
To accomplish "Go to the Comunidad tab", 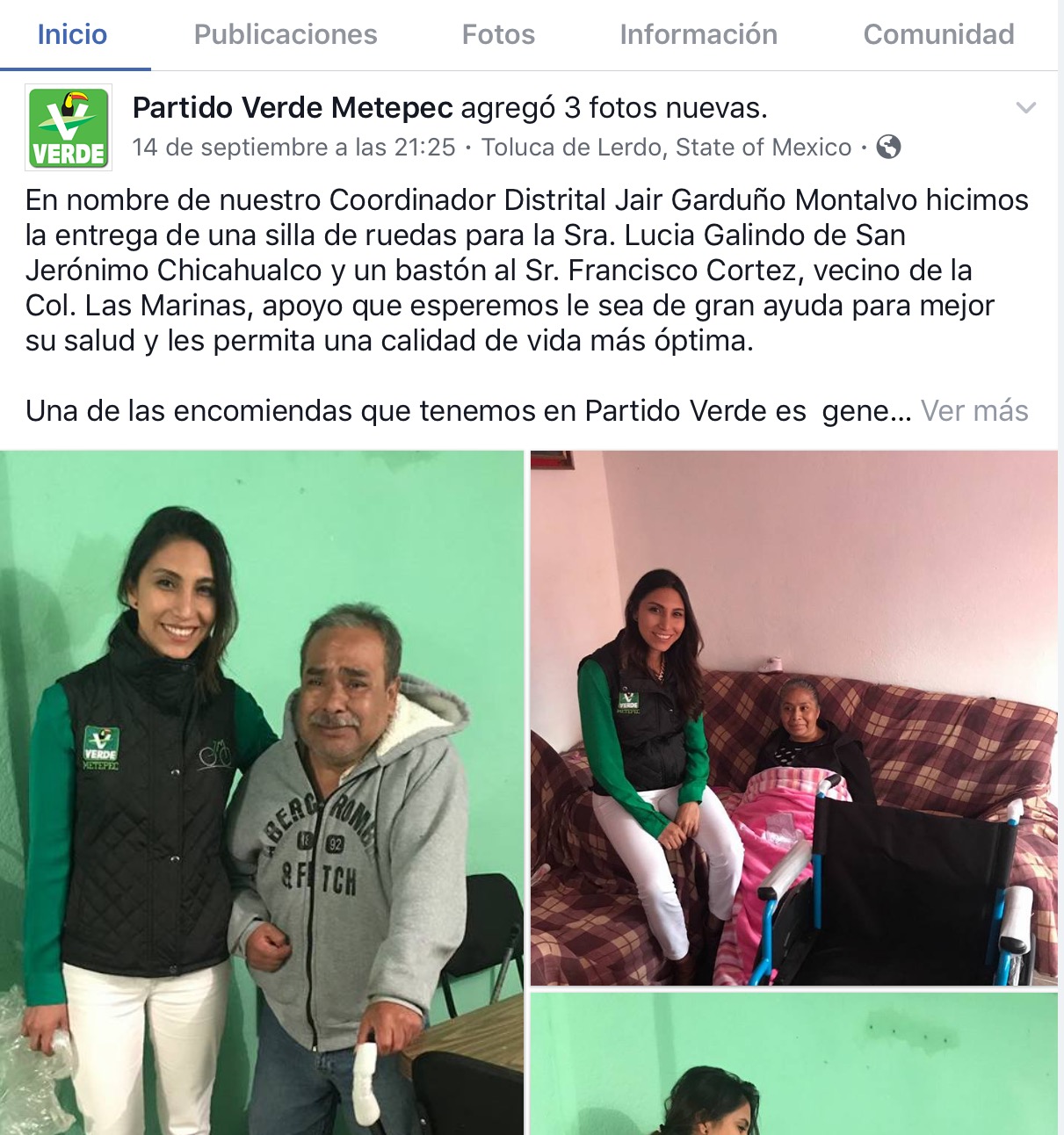I will coord(938,34).
